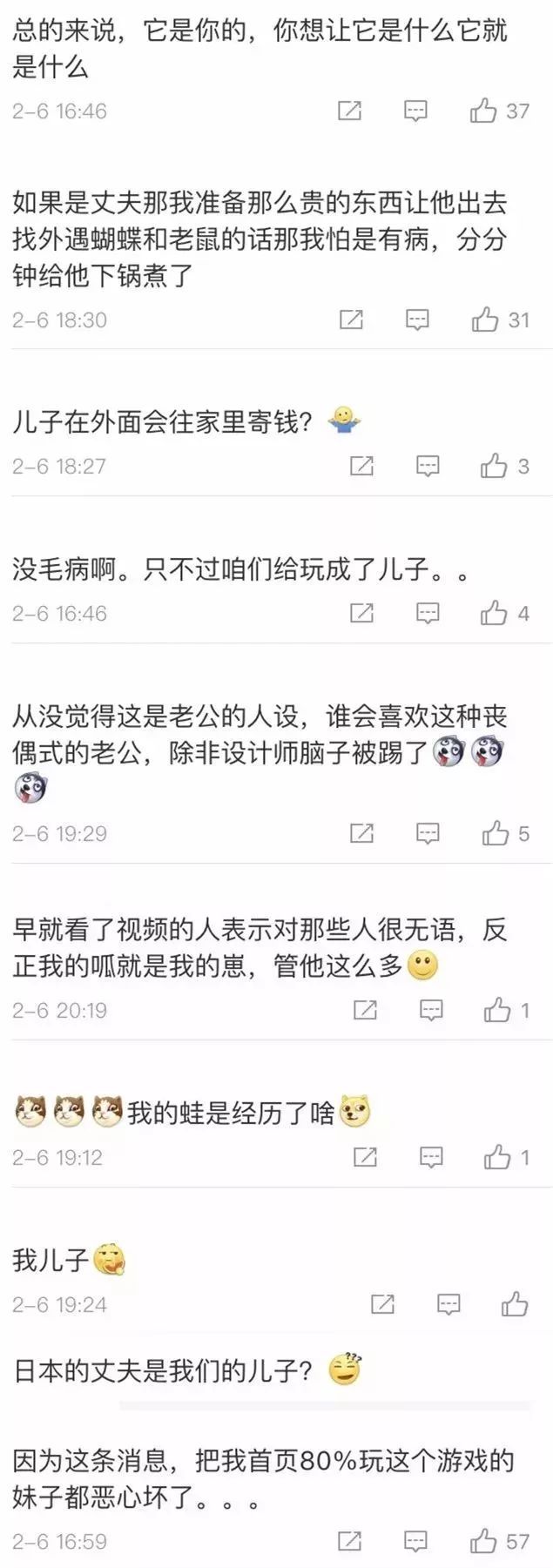Like the comment 我儿子
This screenshot has width=553, height=1568.
(x=514, y=1304)
